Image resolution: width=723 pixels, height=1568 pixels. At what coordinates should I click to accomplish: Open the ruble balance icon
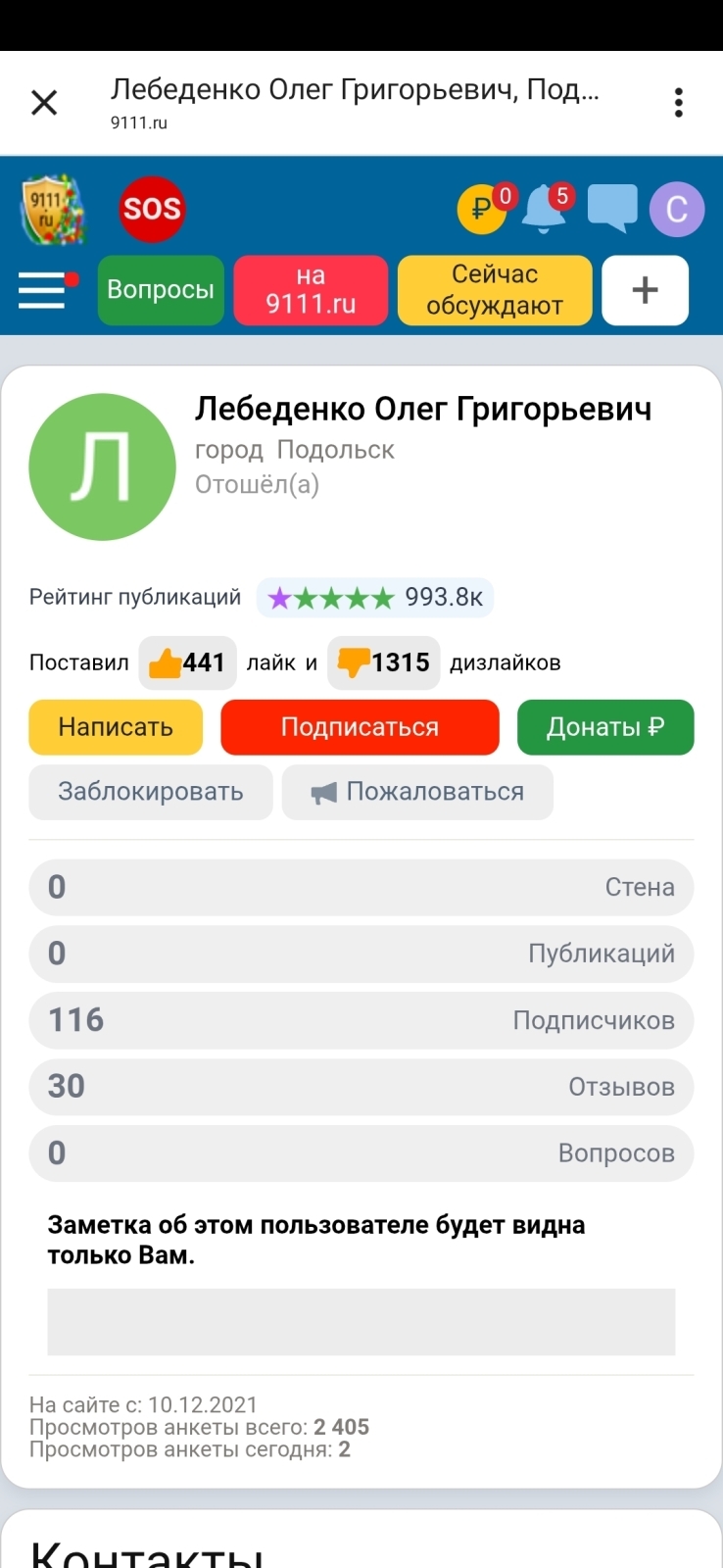[x=481, y=209]
